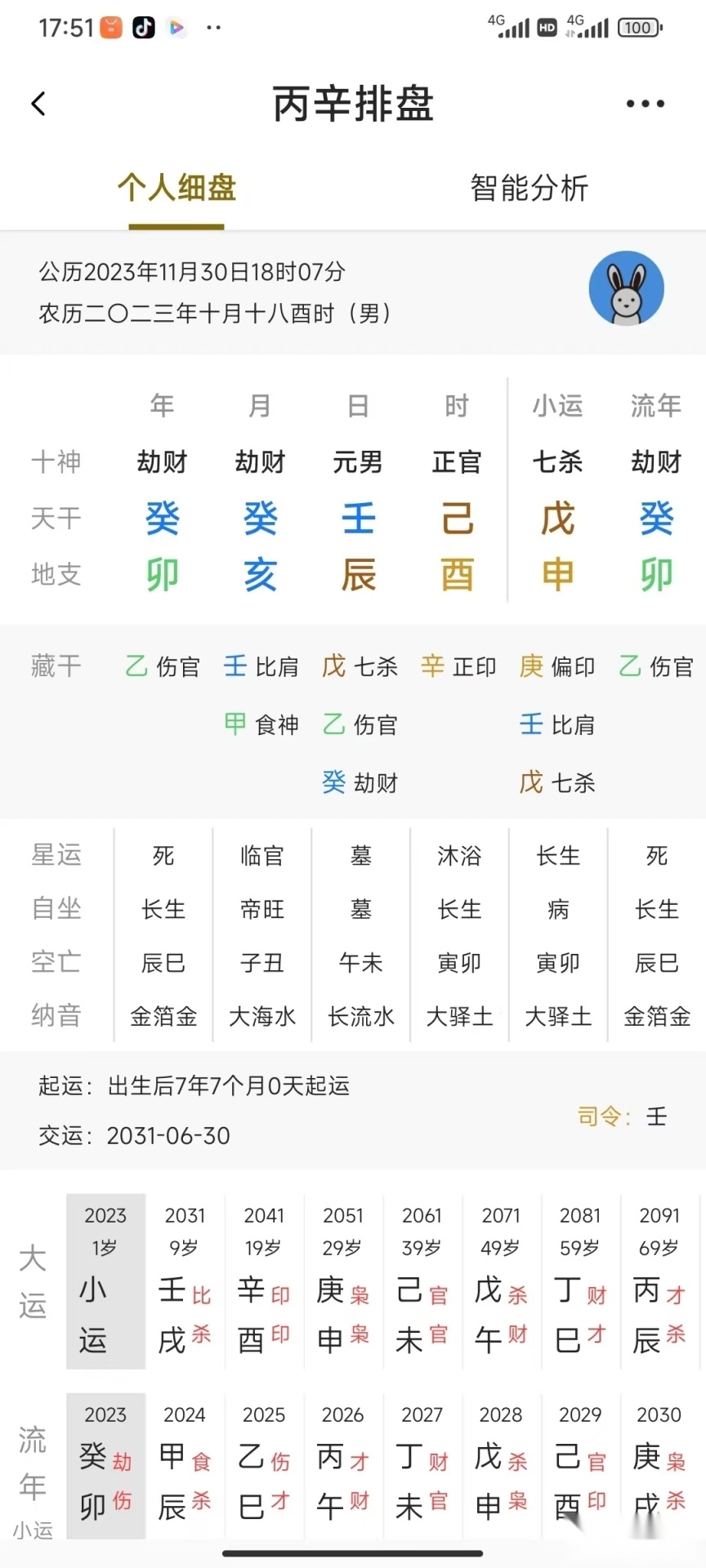This screenshot has height=1568, width=706.
Task: Open the three-dot overflow menu
Action: (643, 104)
